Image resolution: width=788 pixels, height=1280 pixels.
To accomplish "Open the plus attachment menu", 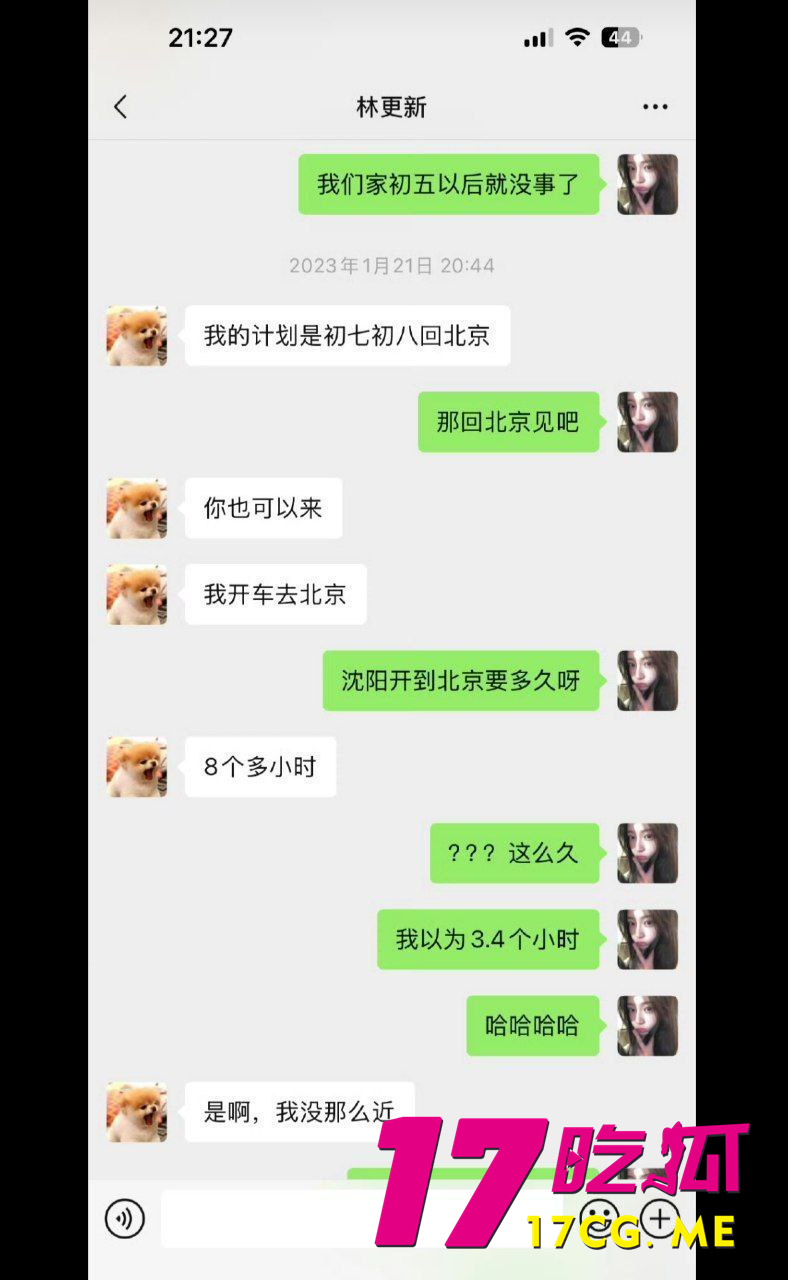I will 660,1219.
